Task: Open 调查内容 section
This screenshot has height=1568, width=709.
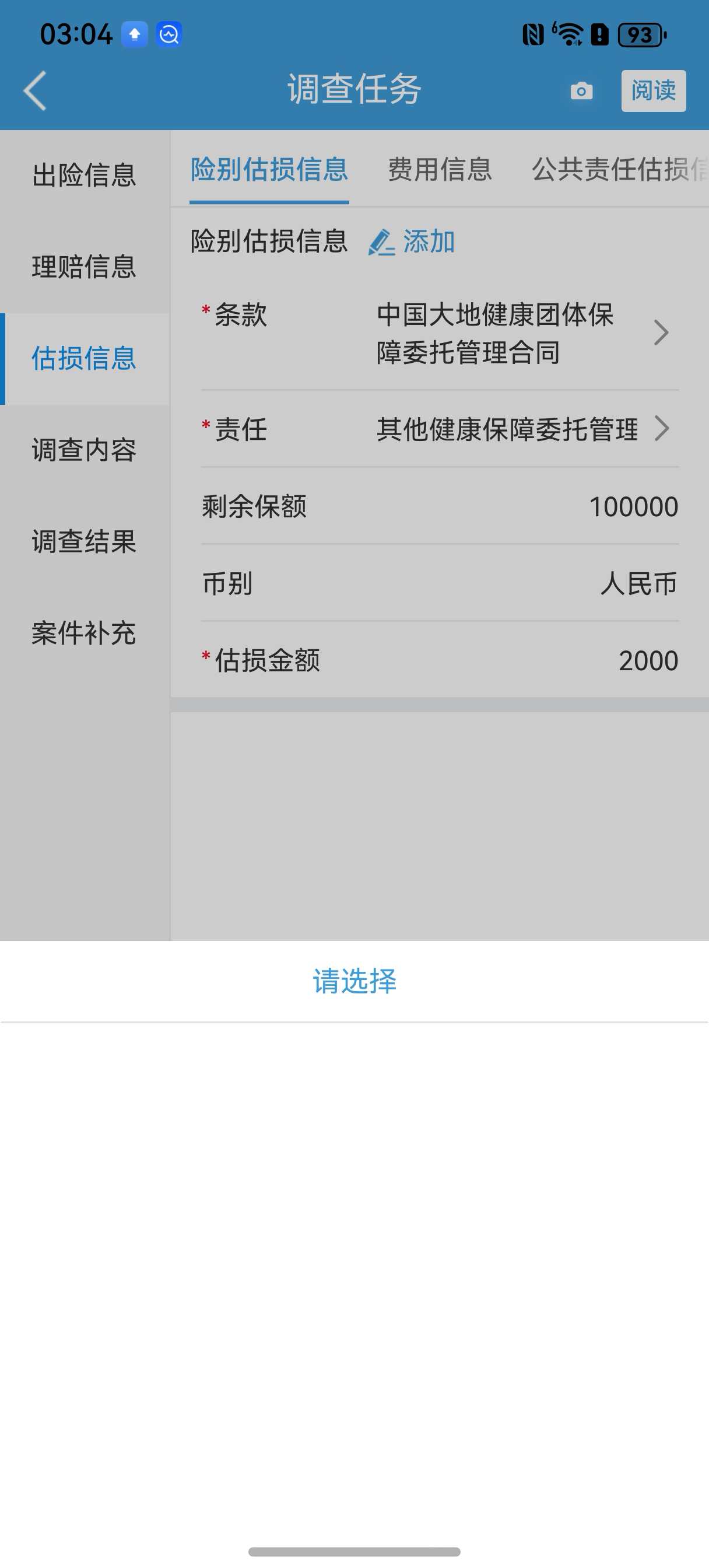Action: [x=85, y=450]
